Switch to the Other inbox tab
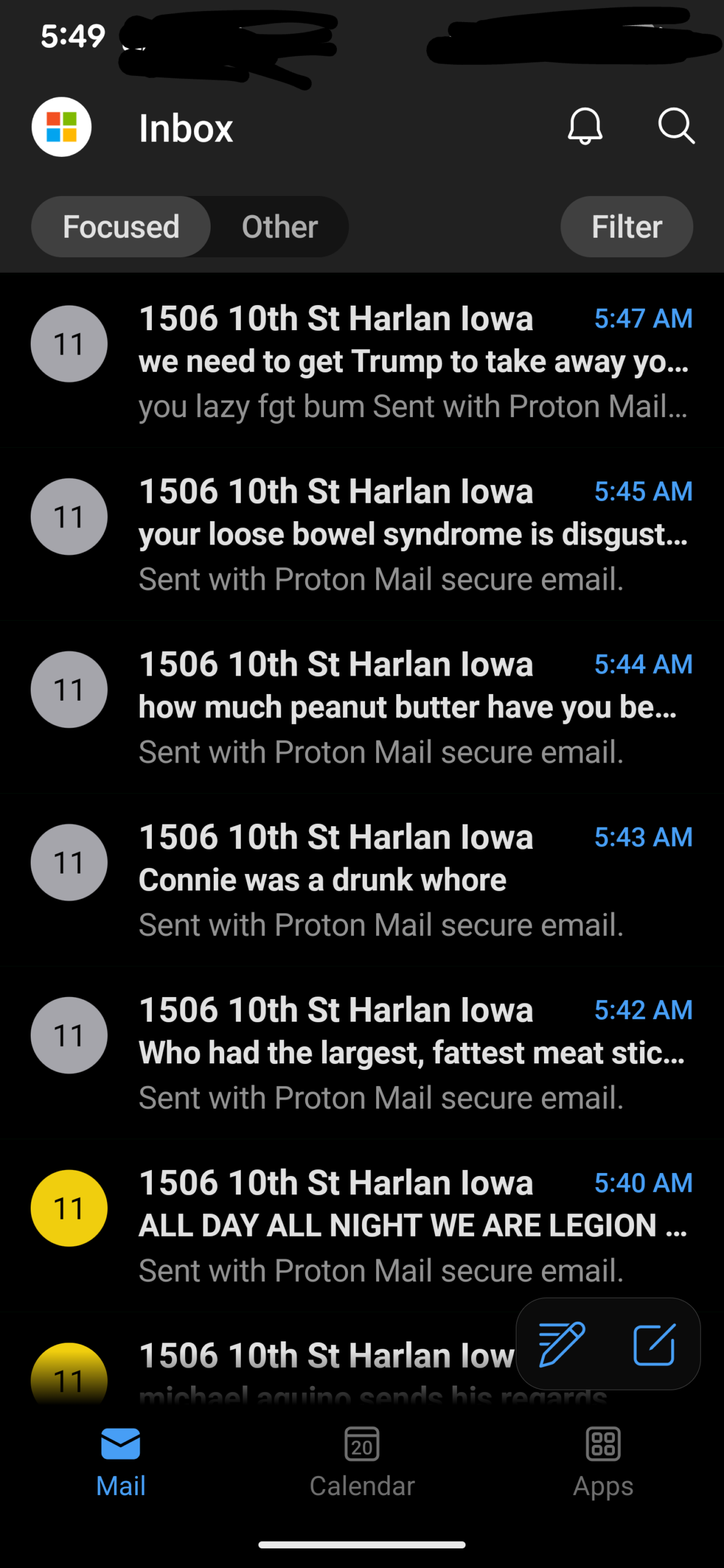This screenshot has height=1568, width=724. tap(280, 227)
